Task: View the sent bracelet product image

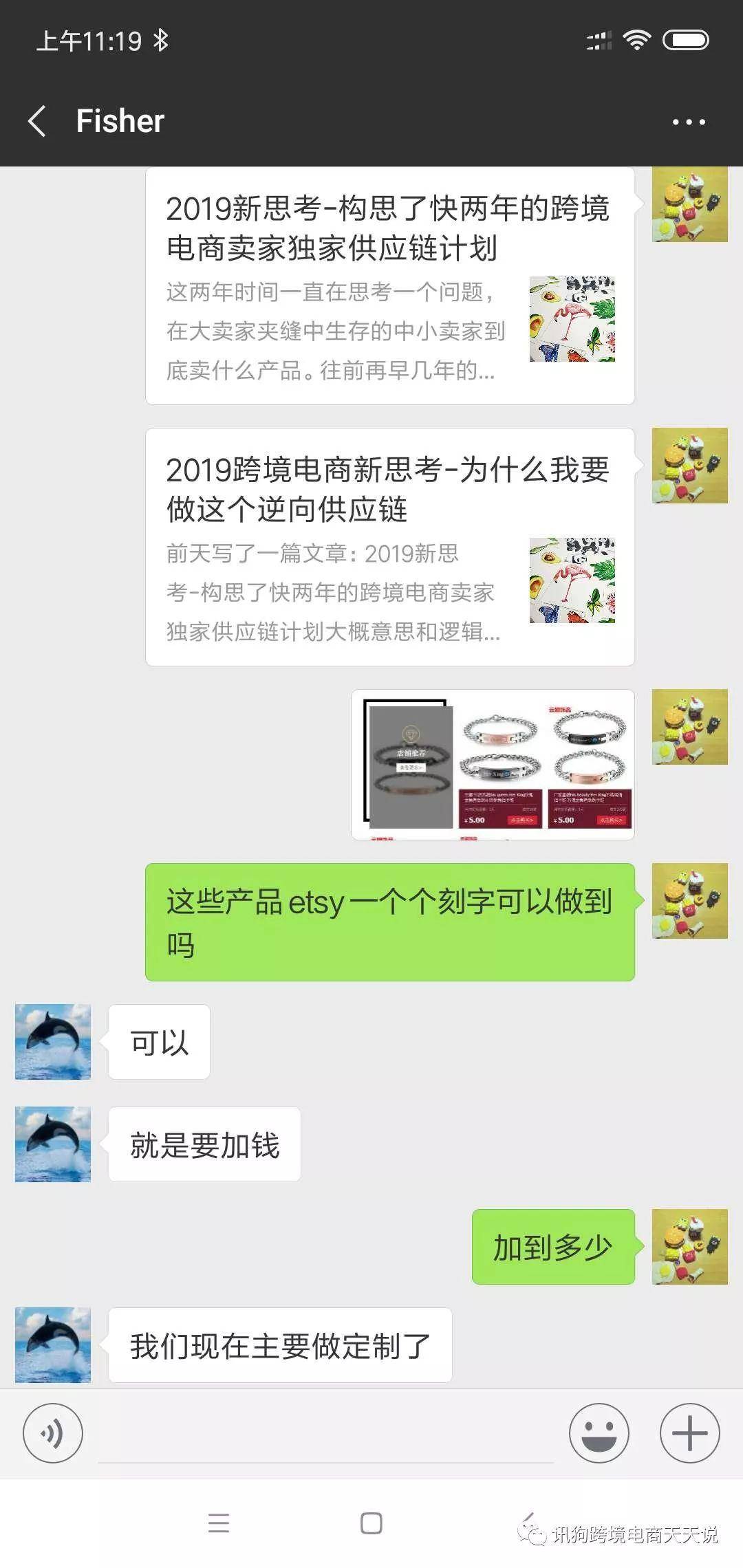Action: coord(493,765)
